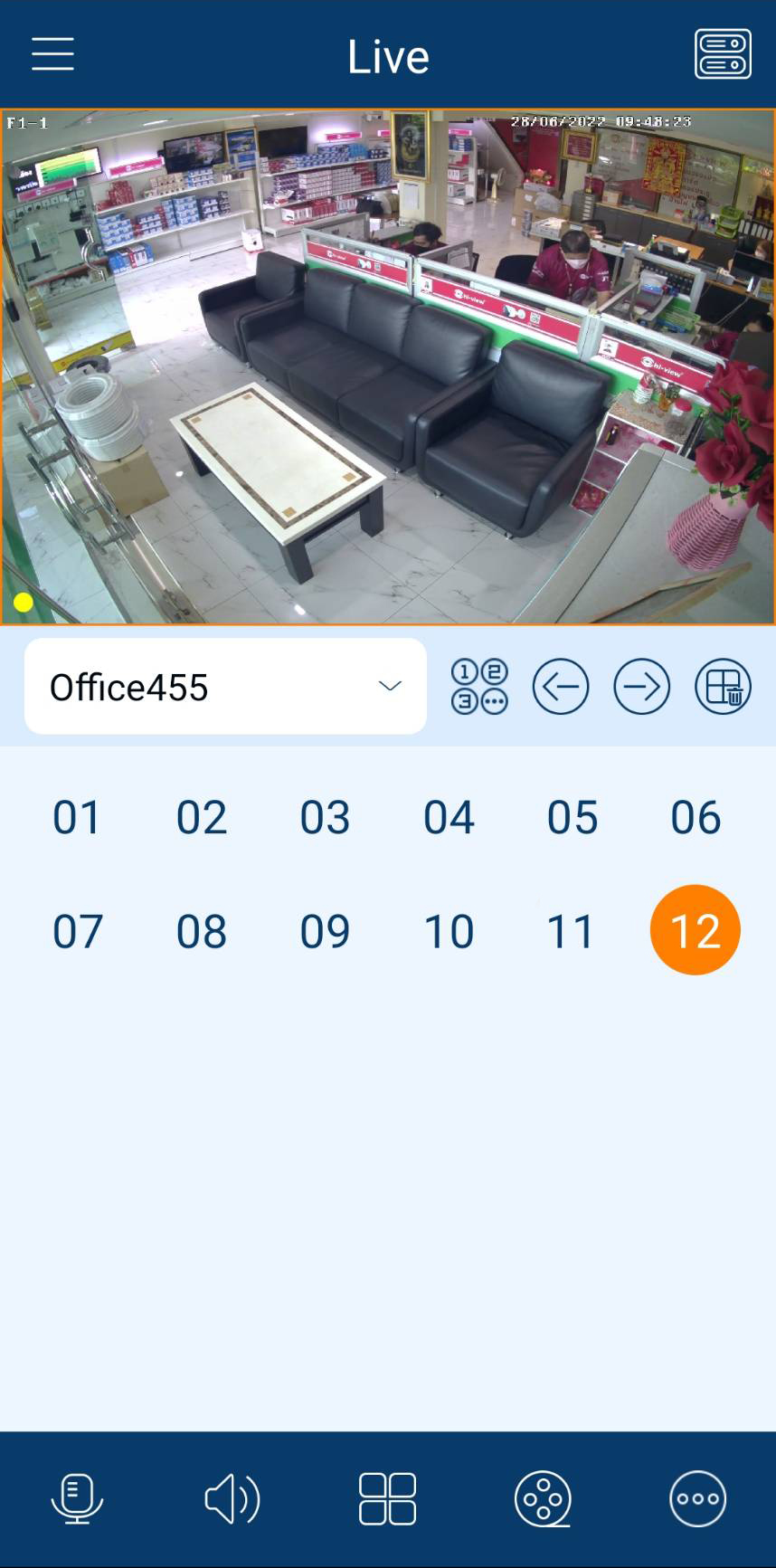
Task: Open the hamburger menu
Action: 52,54
